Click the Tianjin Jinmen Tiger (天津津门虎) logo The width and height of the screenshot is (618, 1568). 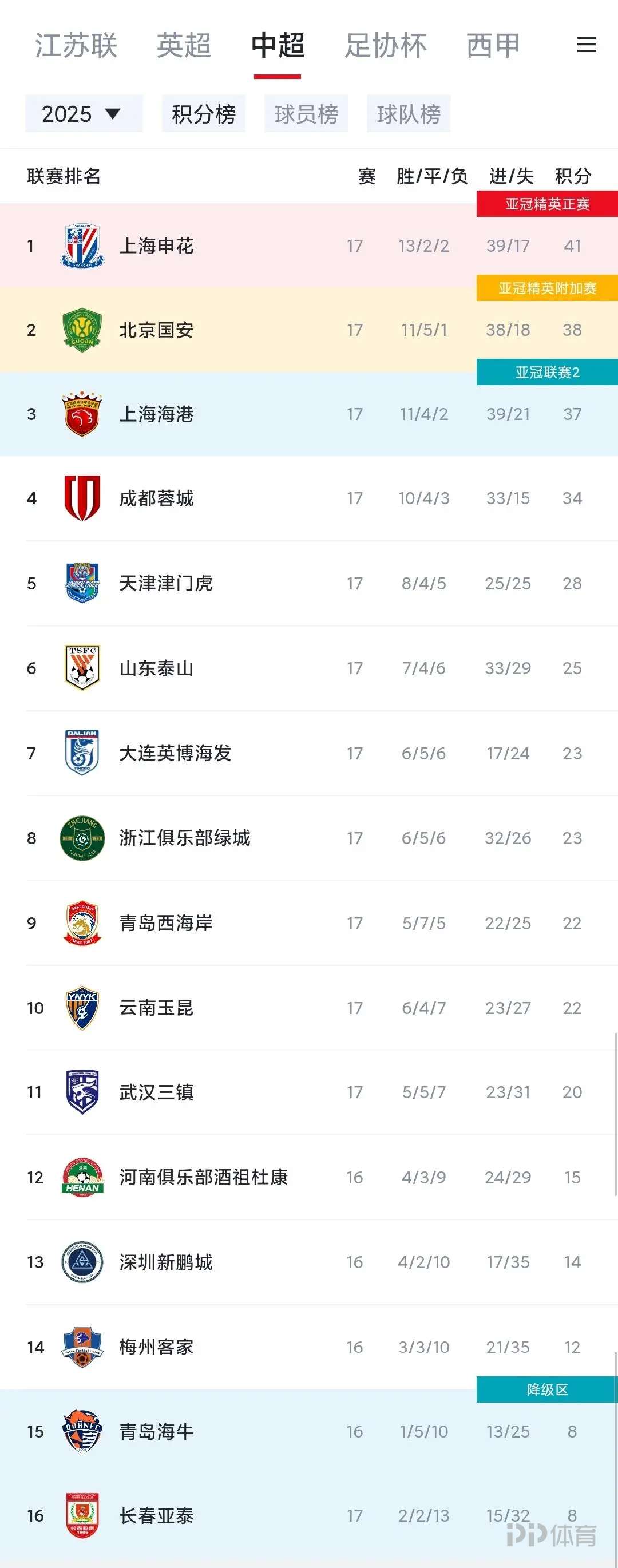tap(82, 583)
